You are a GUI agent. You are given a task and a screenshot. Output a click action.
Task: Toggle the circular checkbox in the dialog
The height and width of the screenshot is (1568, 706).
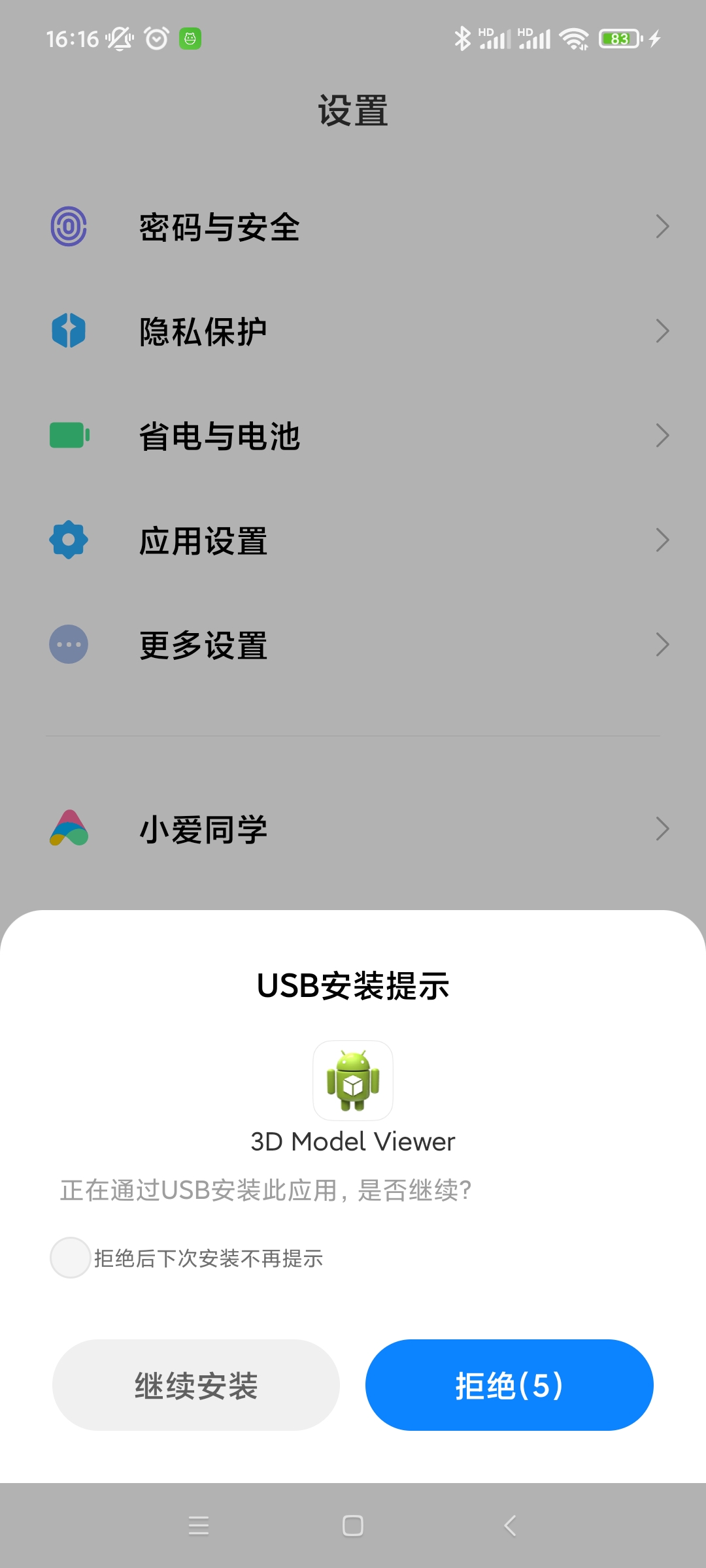coord(70,1258)
